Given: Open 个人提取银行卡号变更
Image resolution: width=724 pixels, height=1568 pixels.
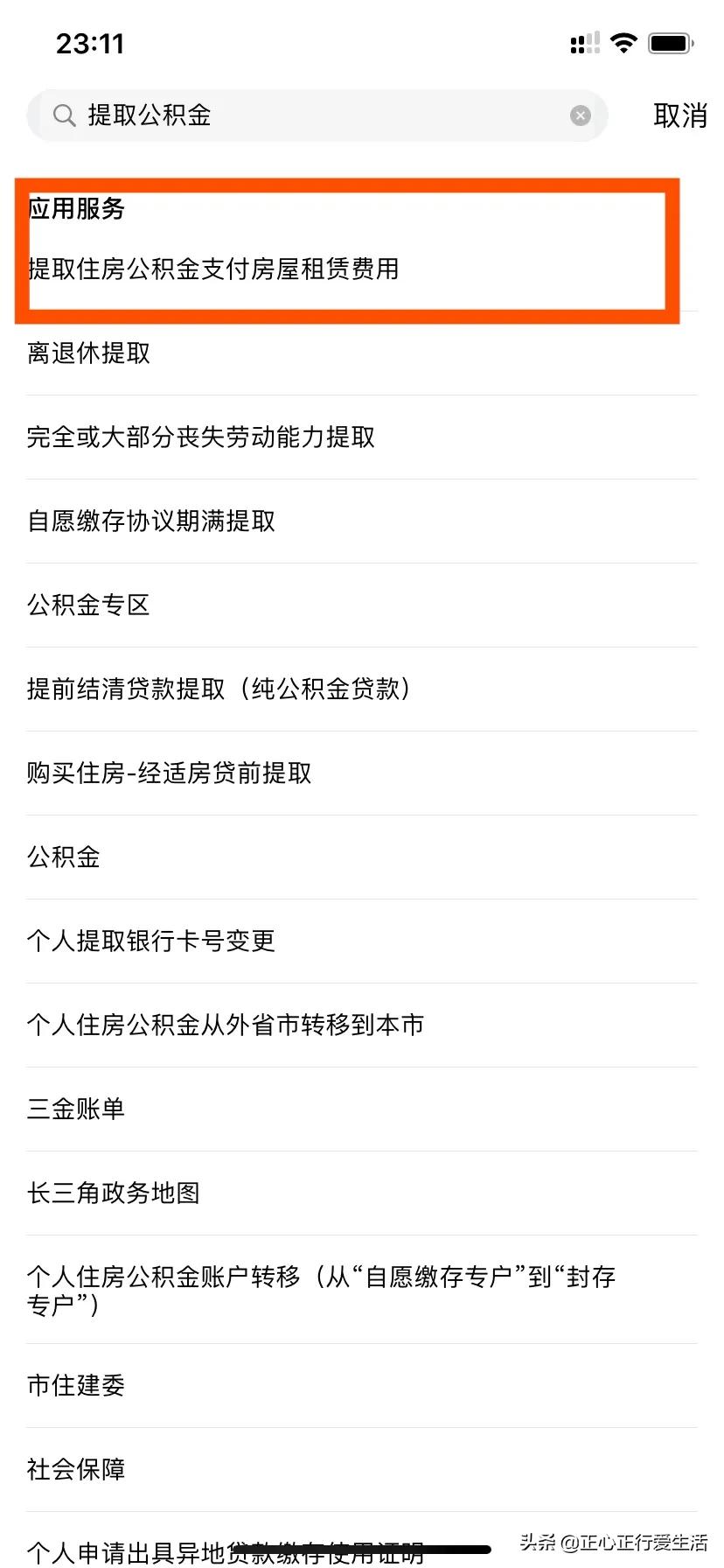Looking at the screenshot, I should [151, 941].
